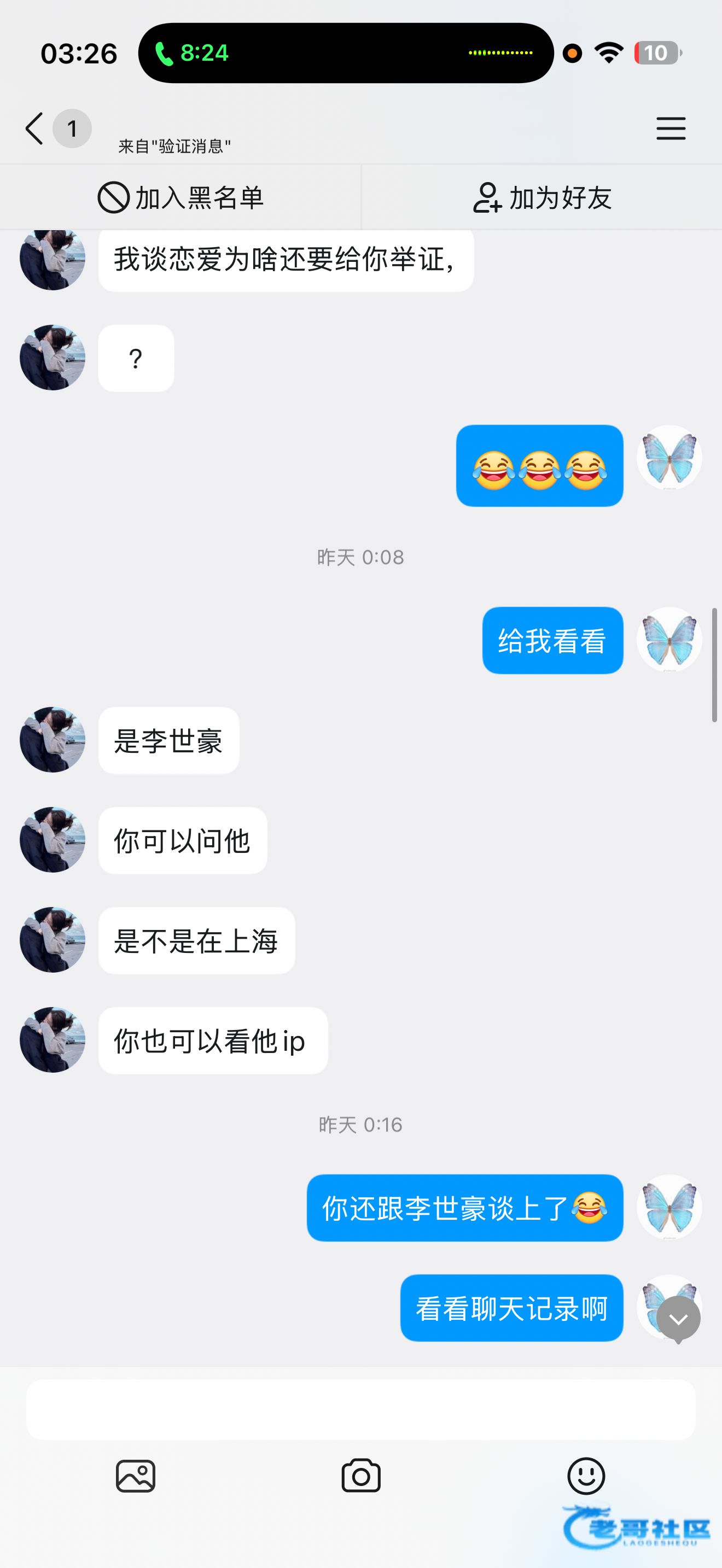Open the camera to take a photo

click(x=361, y=1476)
